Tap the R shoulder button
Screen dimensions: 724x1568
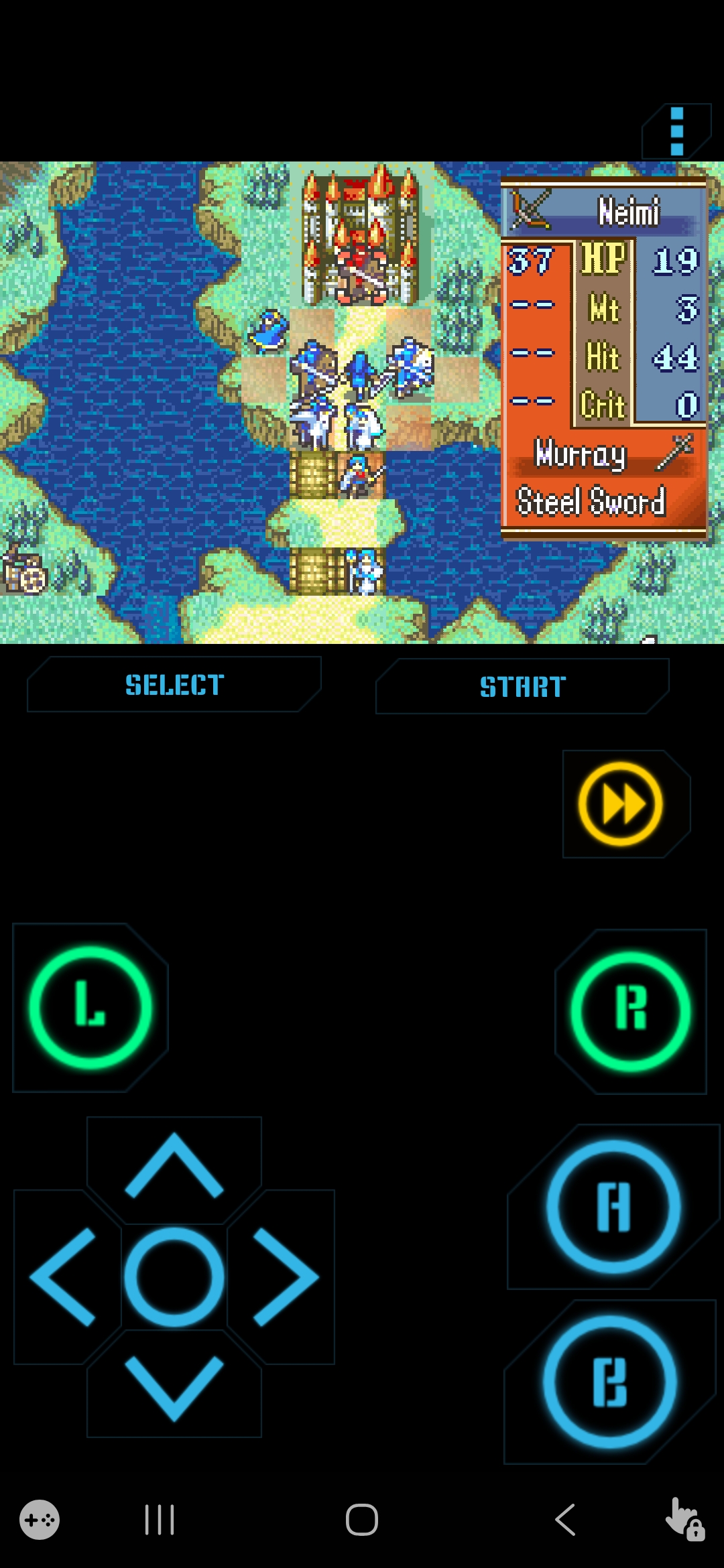pos(631,1011)
